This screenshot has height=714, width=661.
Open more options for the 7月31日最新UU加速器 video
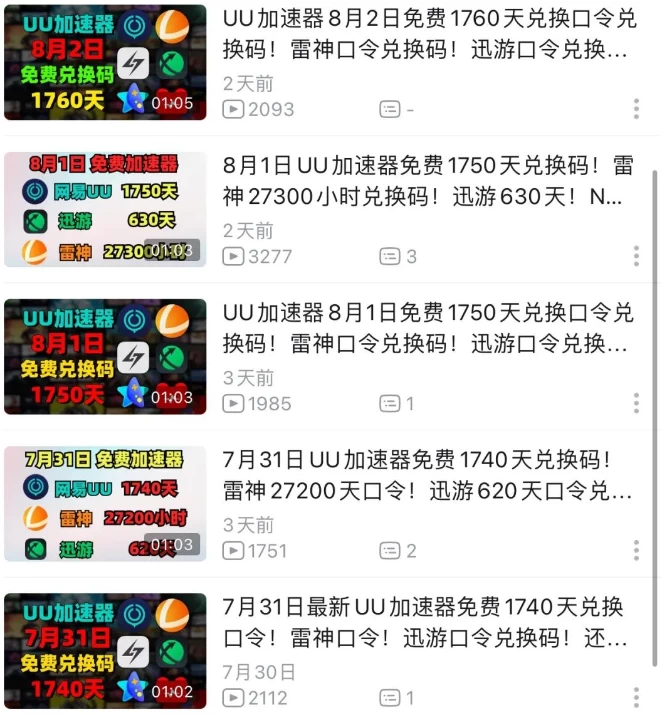pos(636,697)
